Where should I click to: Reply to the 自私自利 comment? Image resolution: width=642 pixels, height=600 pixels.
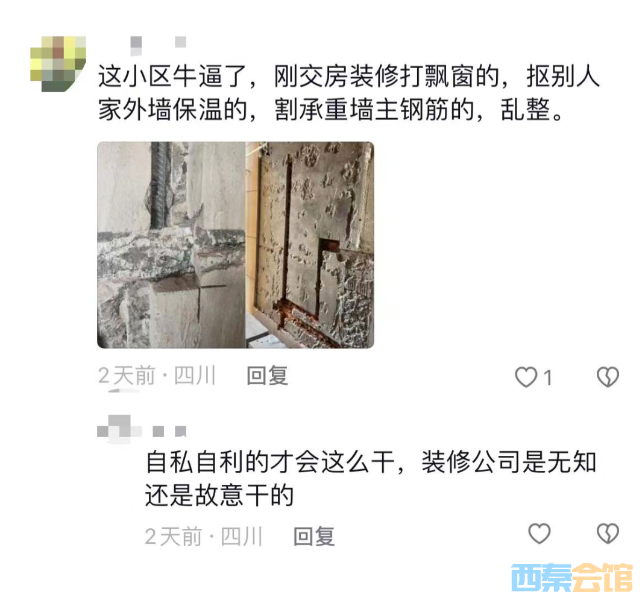point(313,536)
